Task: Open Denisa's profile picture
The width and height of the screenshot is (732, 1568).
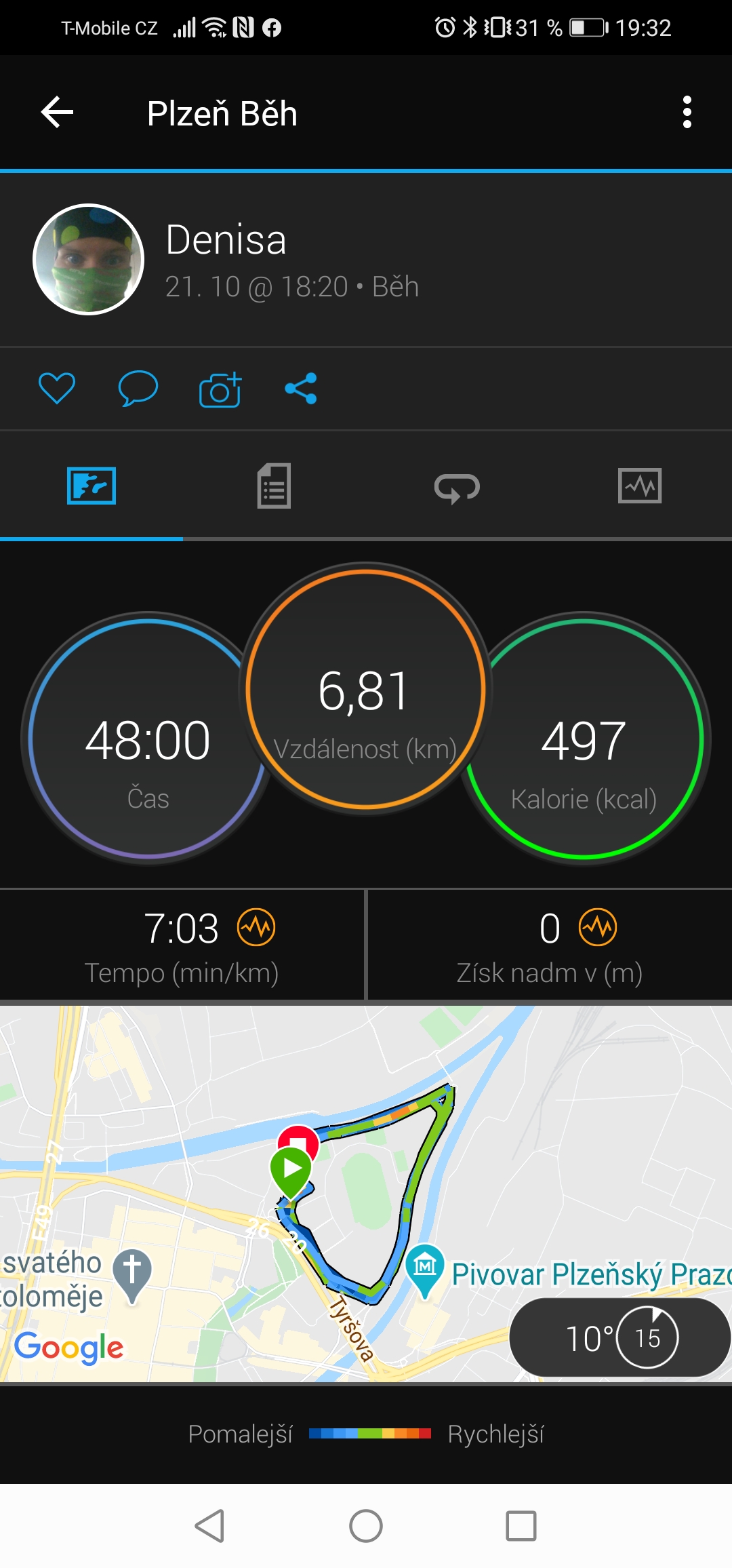Action: 89,259
